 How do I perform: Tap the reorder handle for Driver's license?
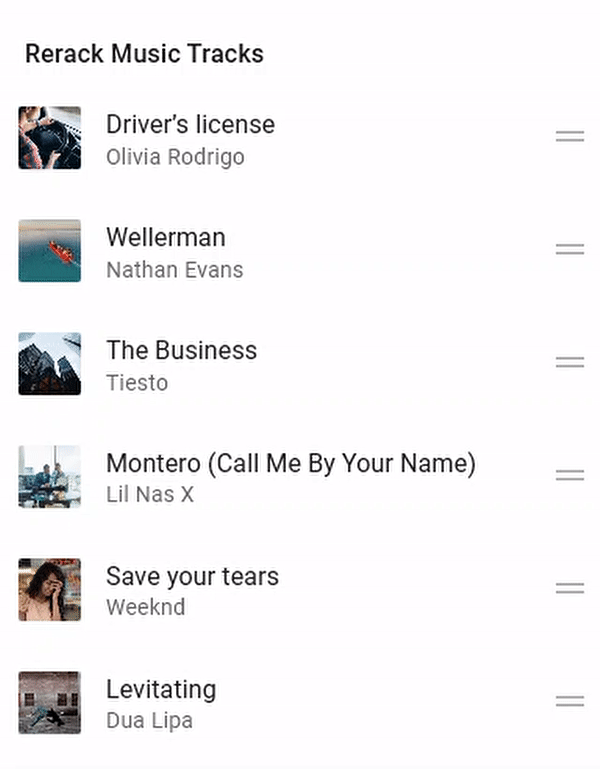pyautogui.click(x=570, y=137)
